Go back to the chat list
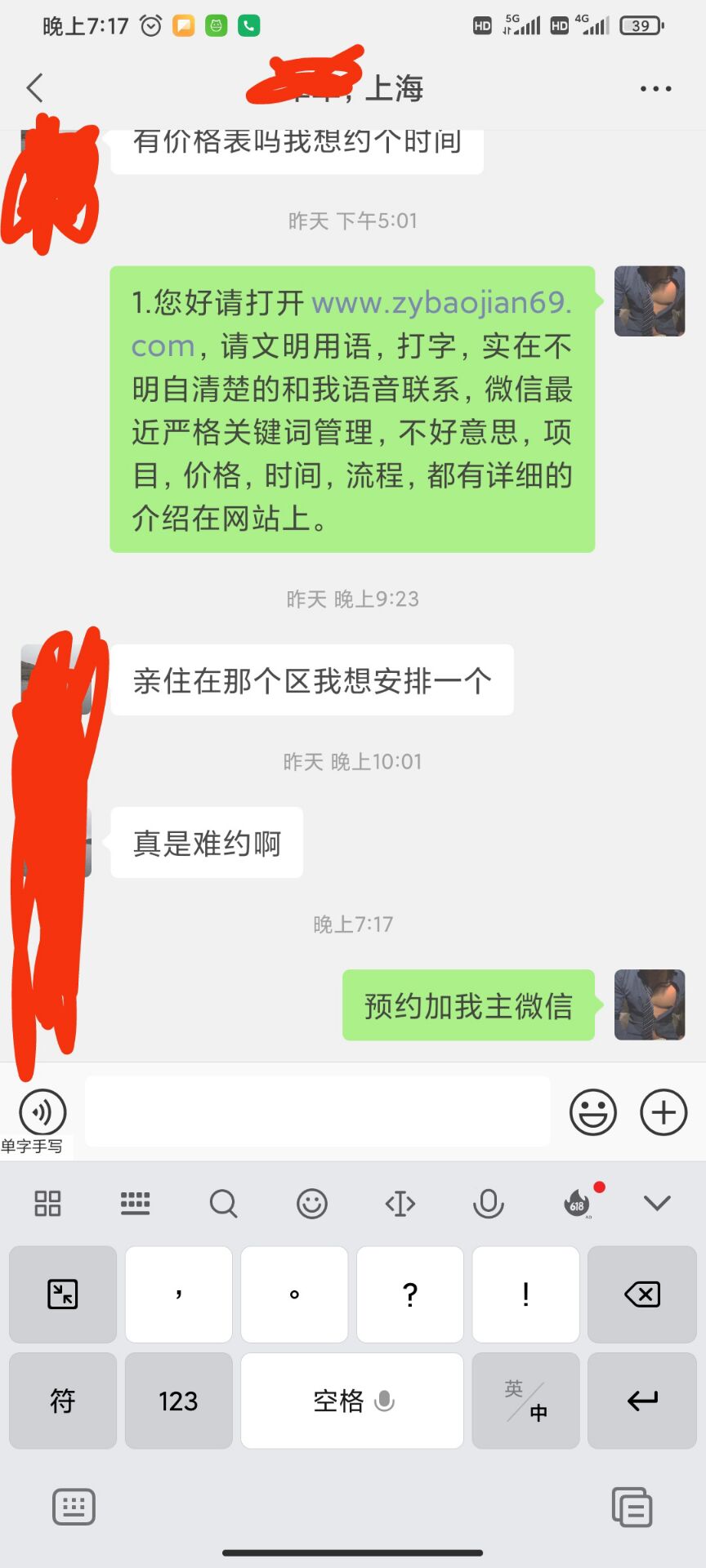706x1568 pixels. point(34,87)
